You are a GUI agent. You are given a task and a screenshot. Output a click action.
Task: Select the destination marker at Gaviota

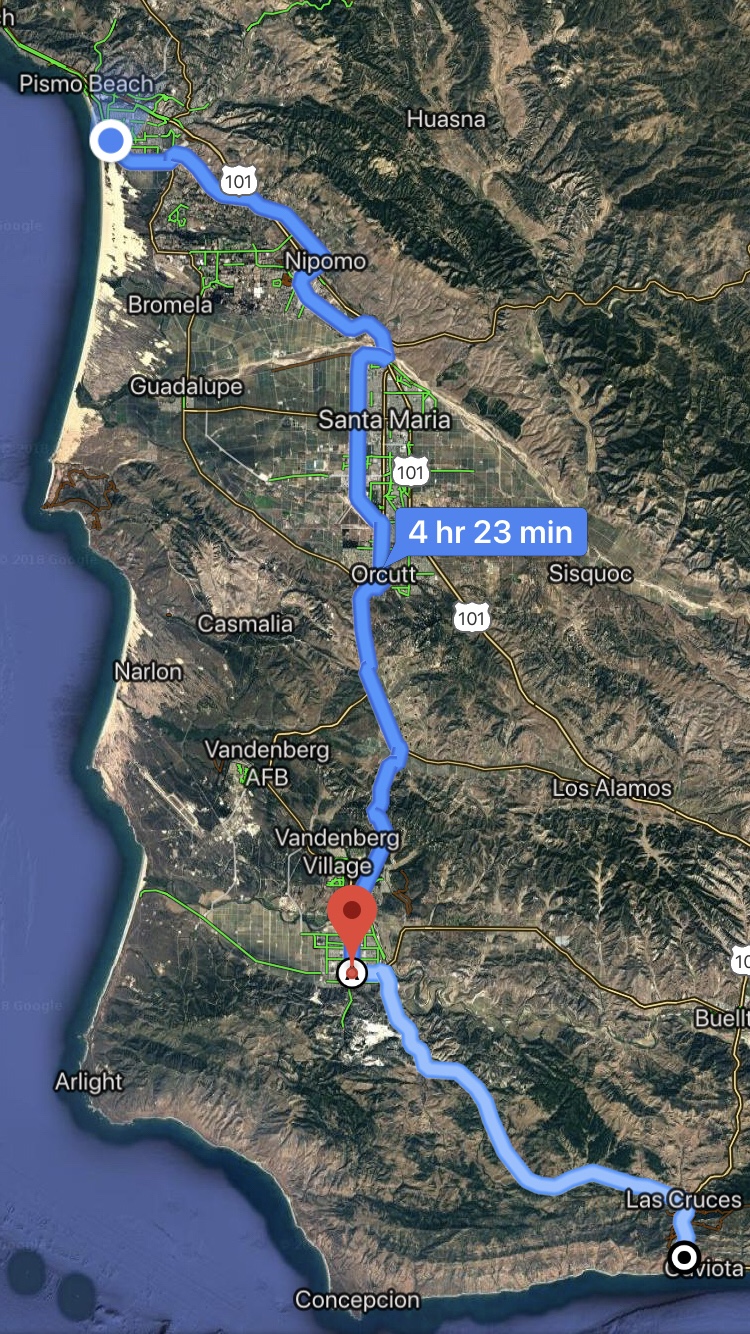click(x=684, y=1256)
